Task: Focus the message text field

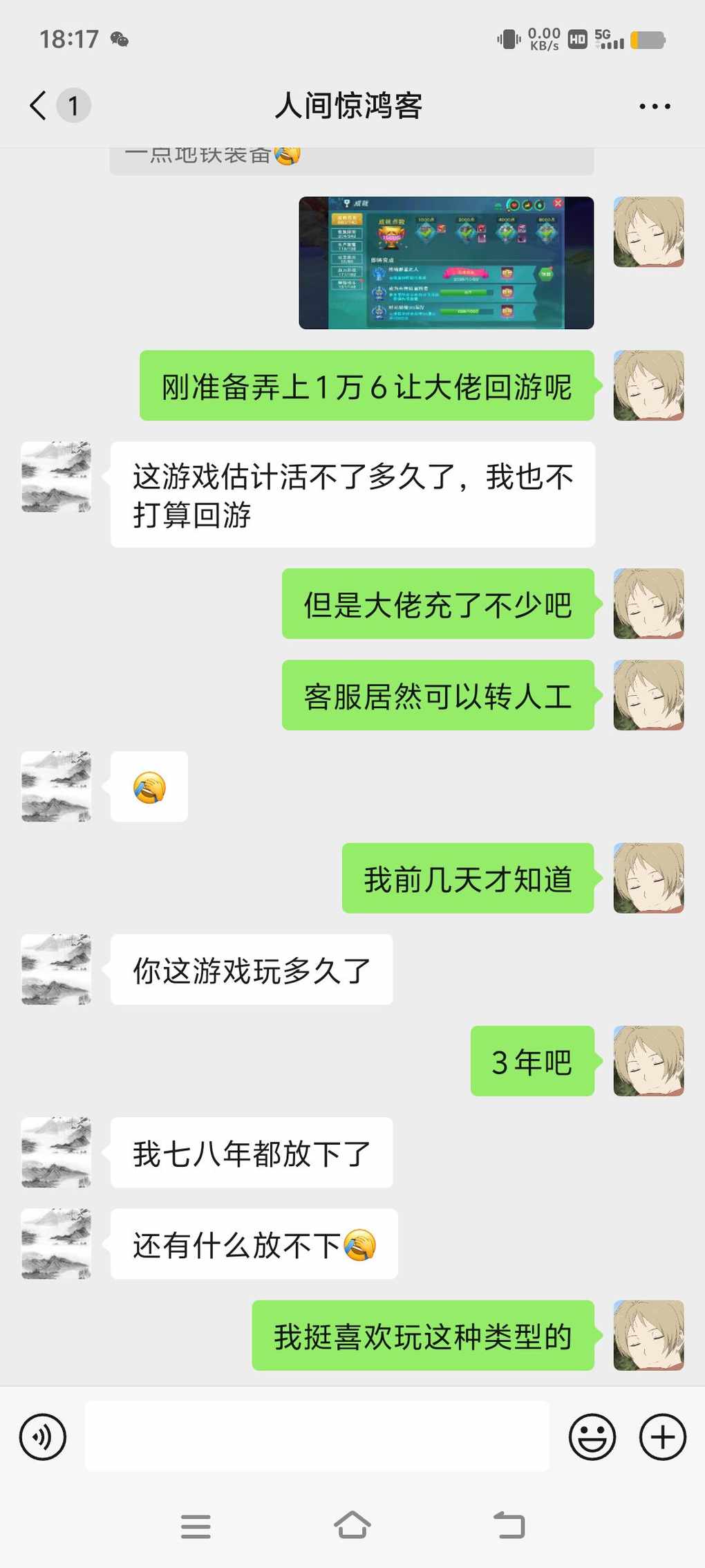Action: 317,1437
